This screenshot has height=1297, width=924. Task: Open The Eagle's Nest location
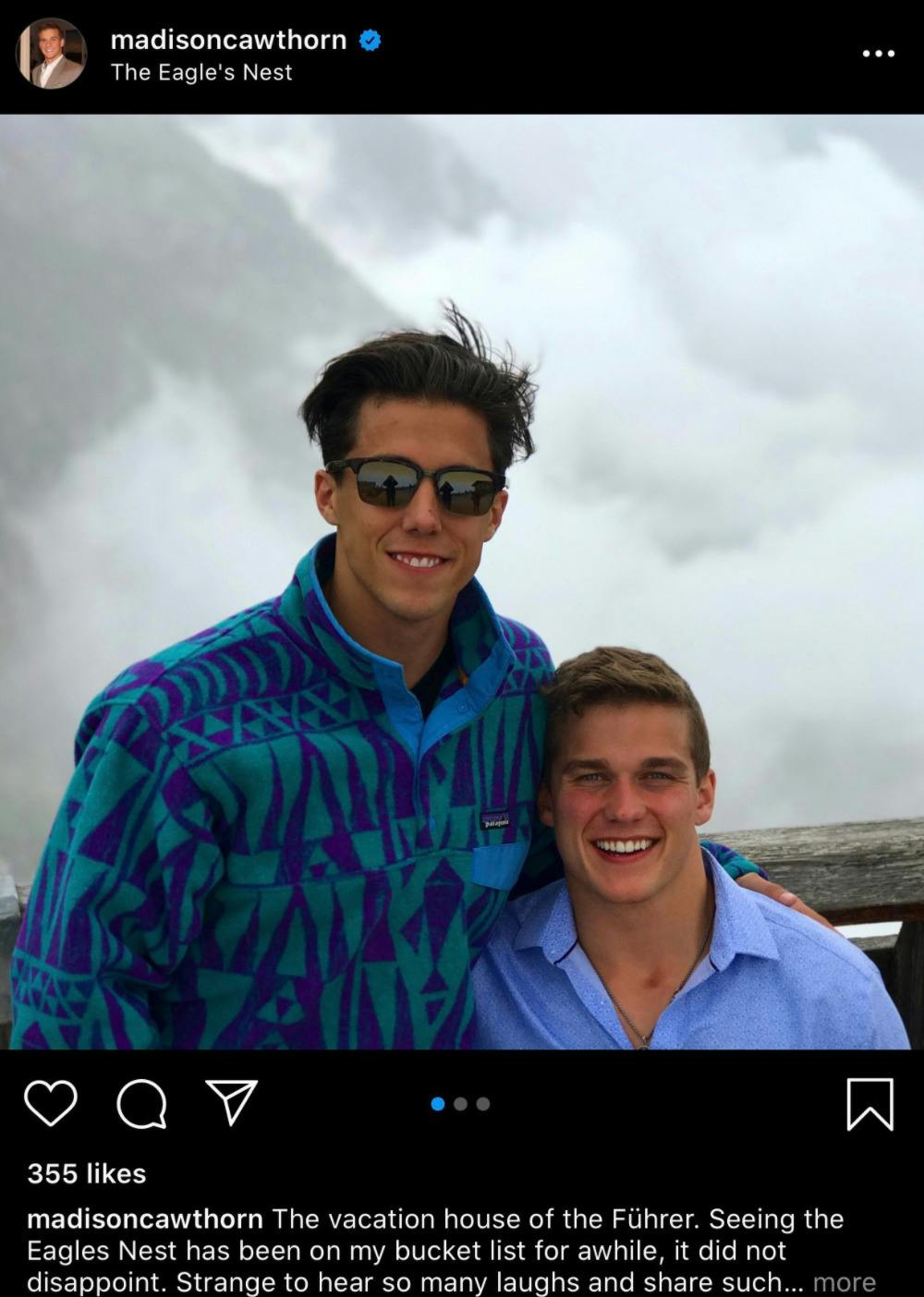[x=201, y=72]
